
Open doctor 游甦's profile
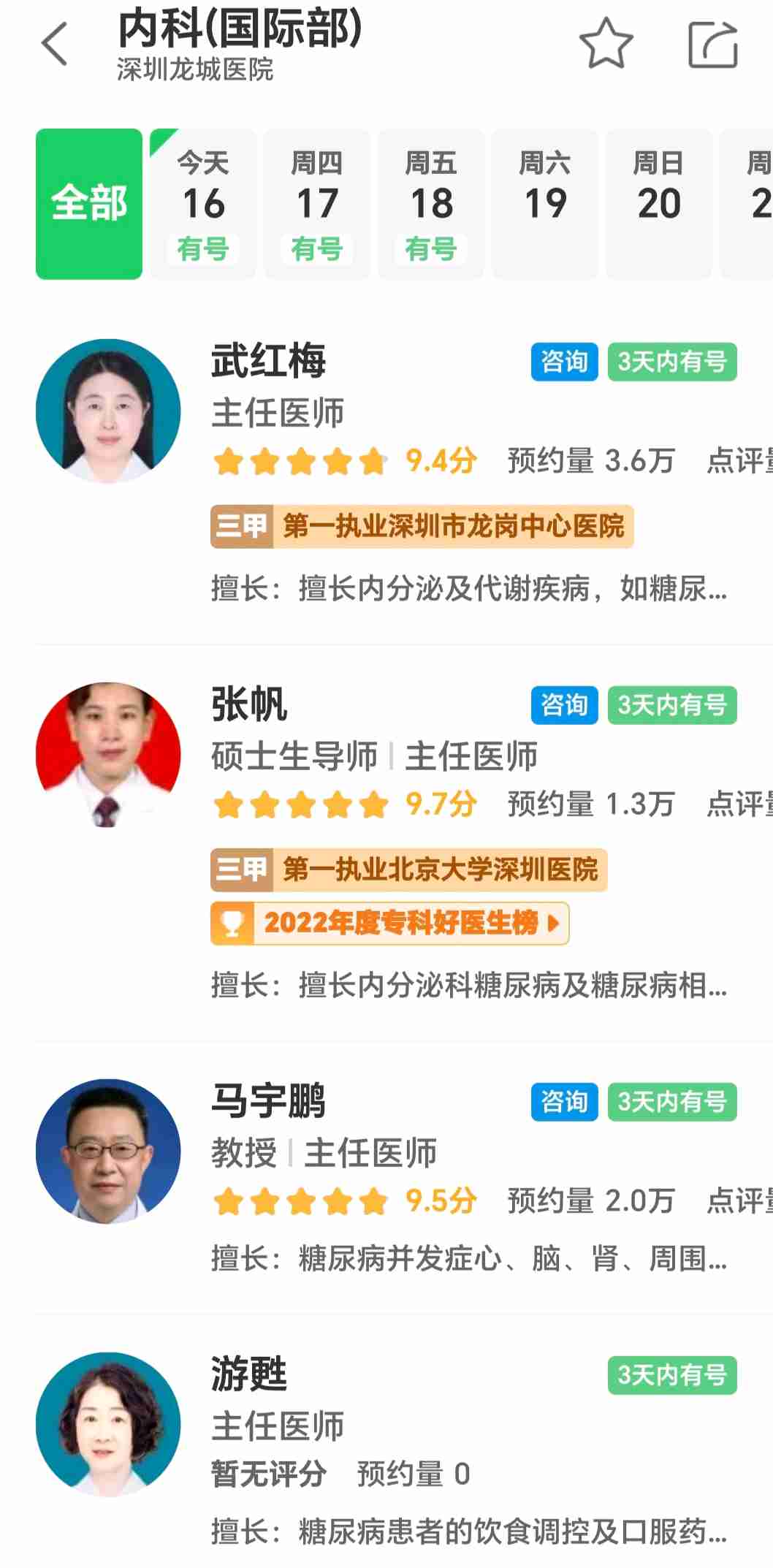click(x=249, y=1375)
